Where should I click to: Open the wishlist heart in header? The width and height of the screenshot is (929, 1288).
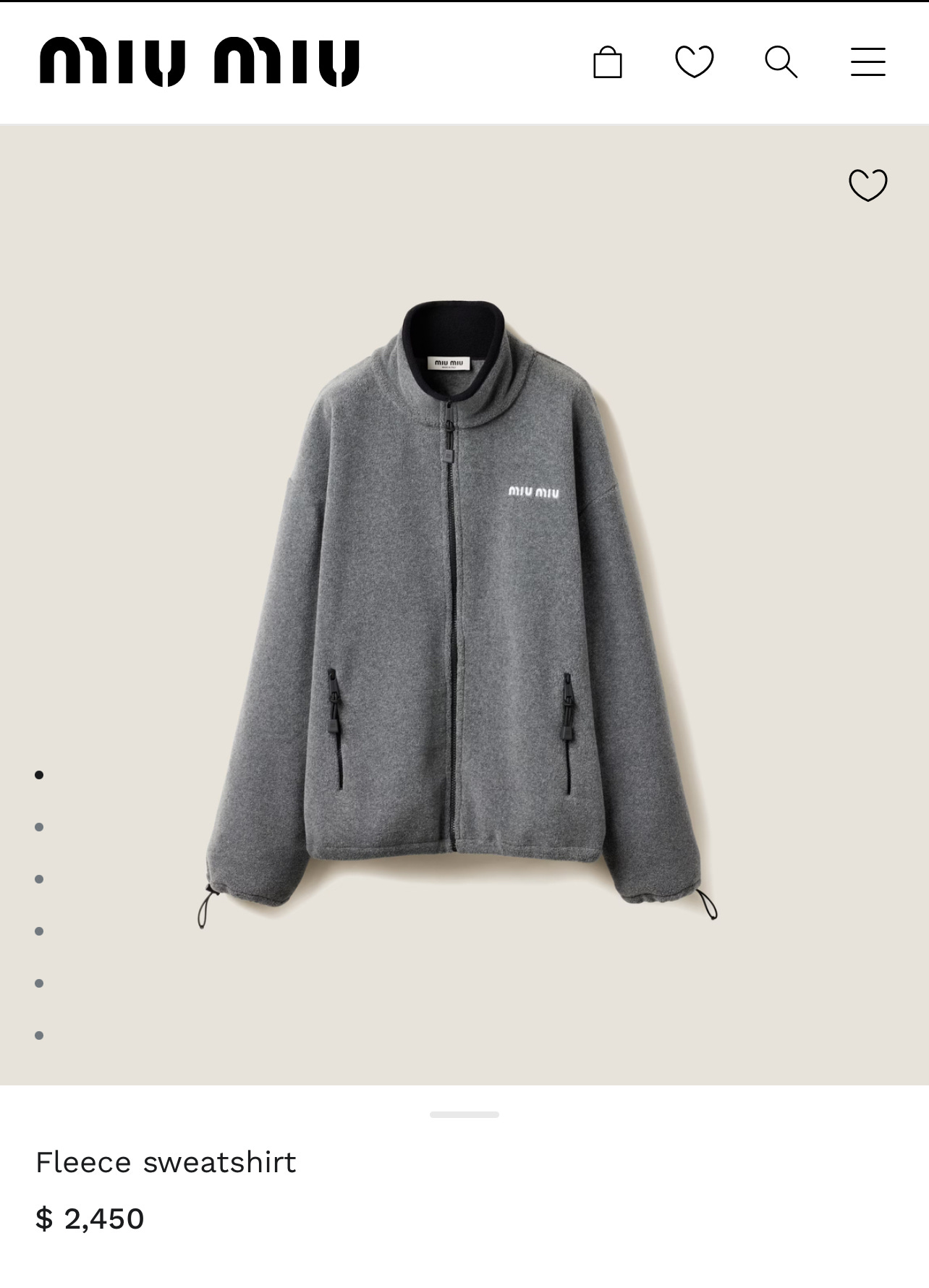pyautogui.click(x=695, y=62)
